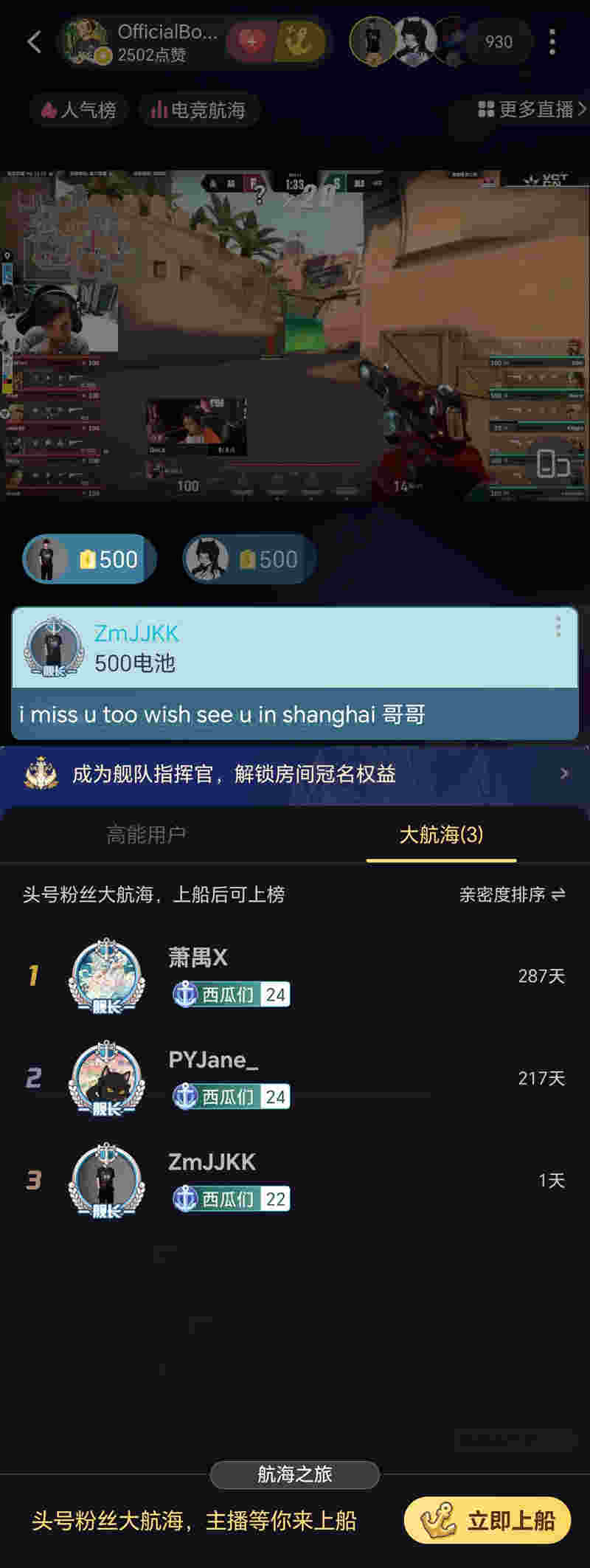Open the 人气榜 popularity ranking

click(x=79, y=111)
